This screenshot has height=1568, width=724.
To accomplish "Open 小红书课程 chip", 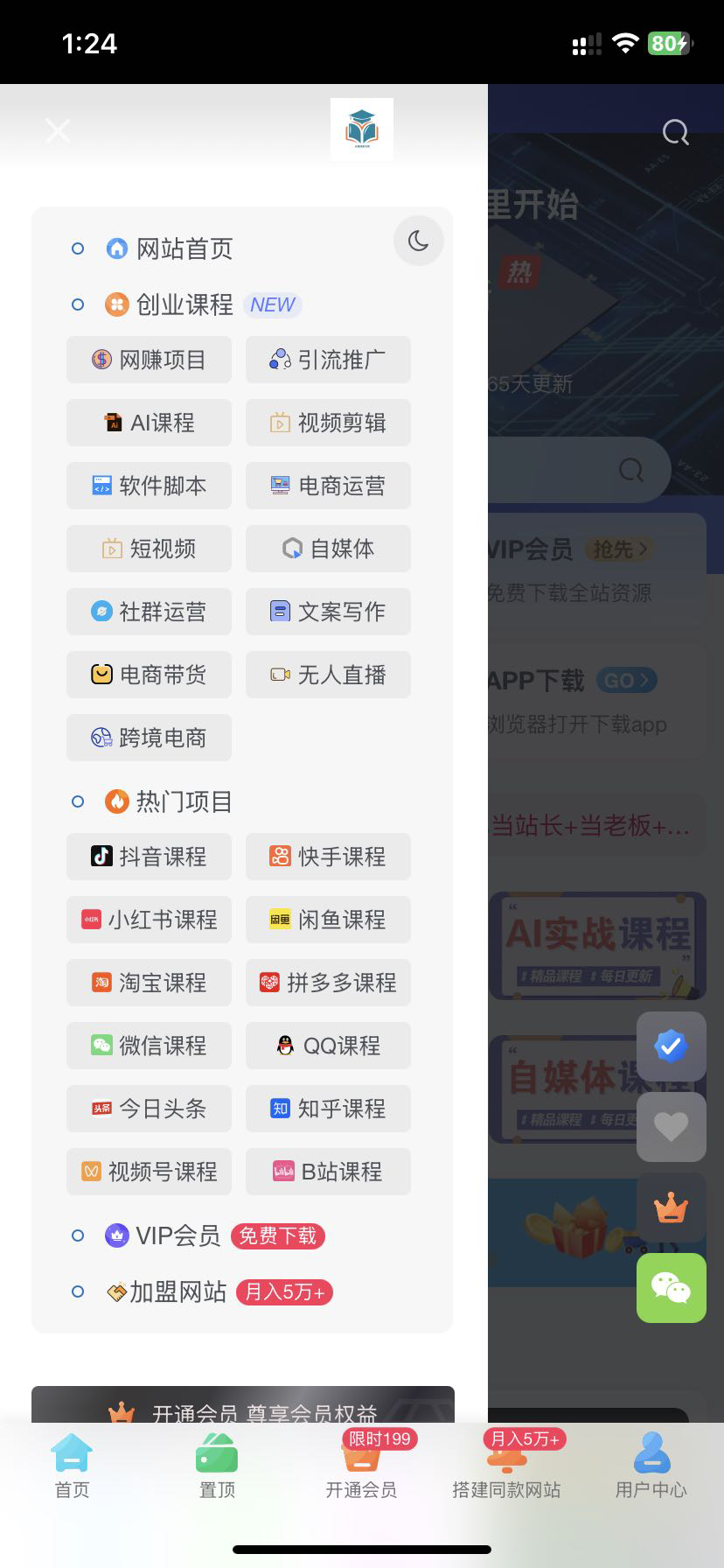I will (150, 920).
